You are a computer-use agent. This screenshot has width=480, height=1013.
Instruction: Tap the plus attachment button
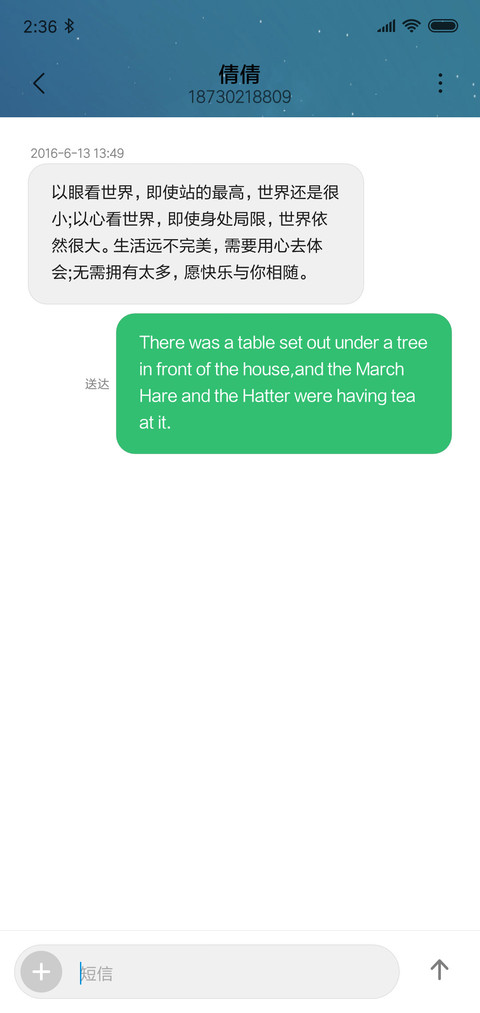(41, 972)
